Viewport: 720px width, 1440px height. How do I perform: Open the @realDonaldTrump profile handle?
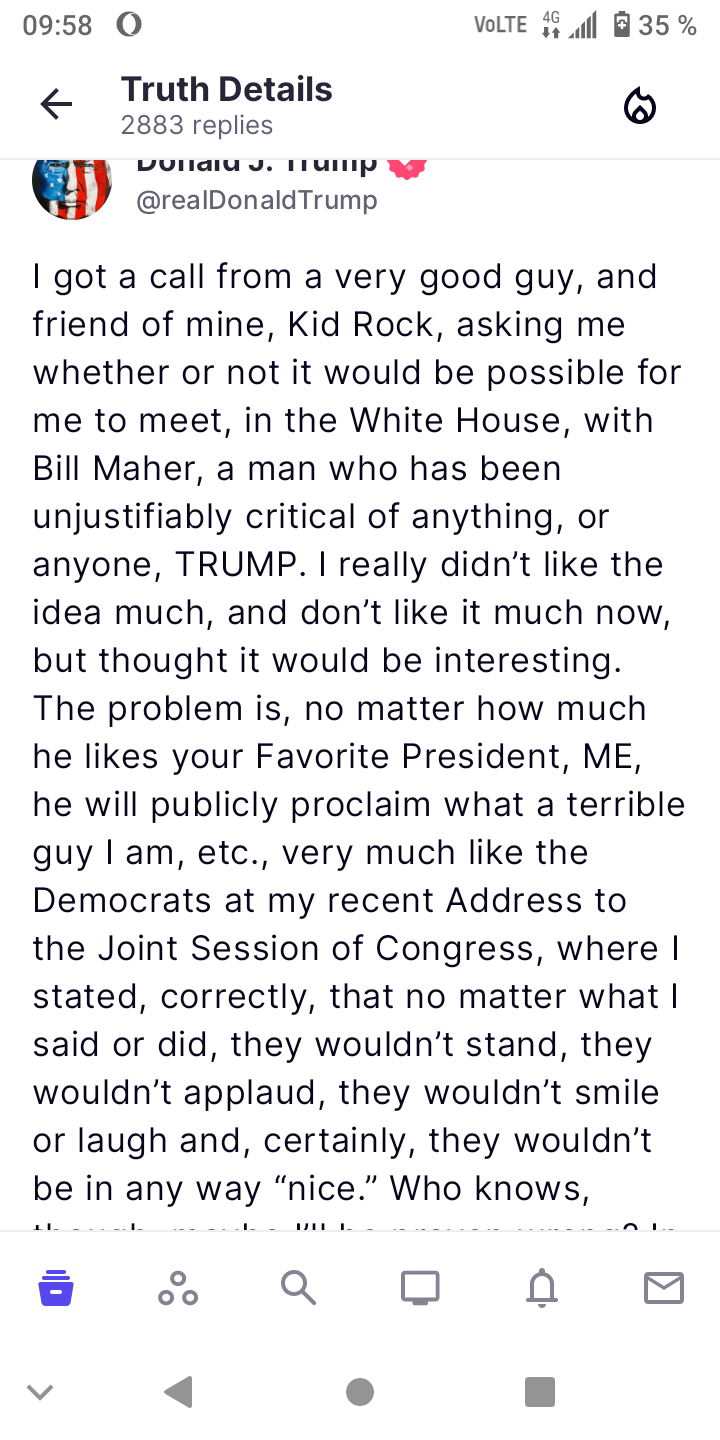257,200
